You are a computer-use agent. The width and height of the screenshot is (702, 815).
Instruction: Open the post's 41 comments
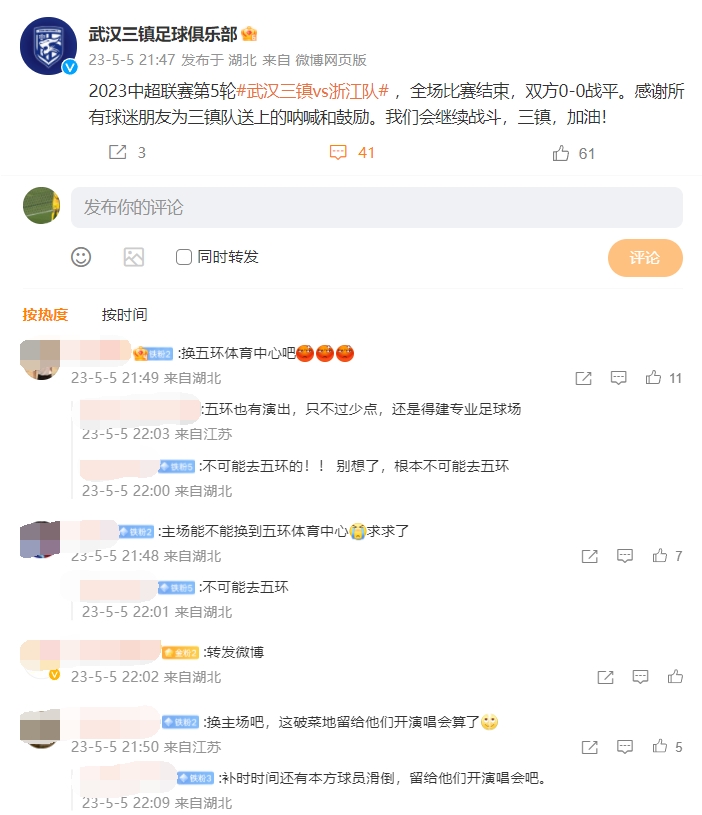click(351, 153)
